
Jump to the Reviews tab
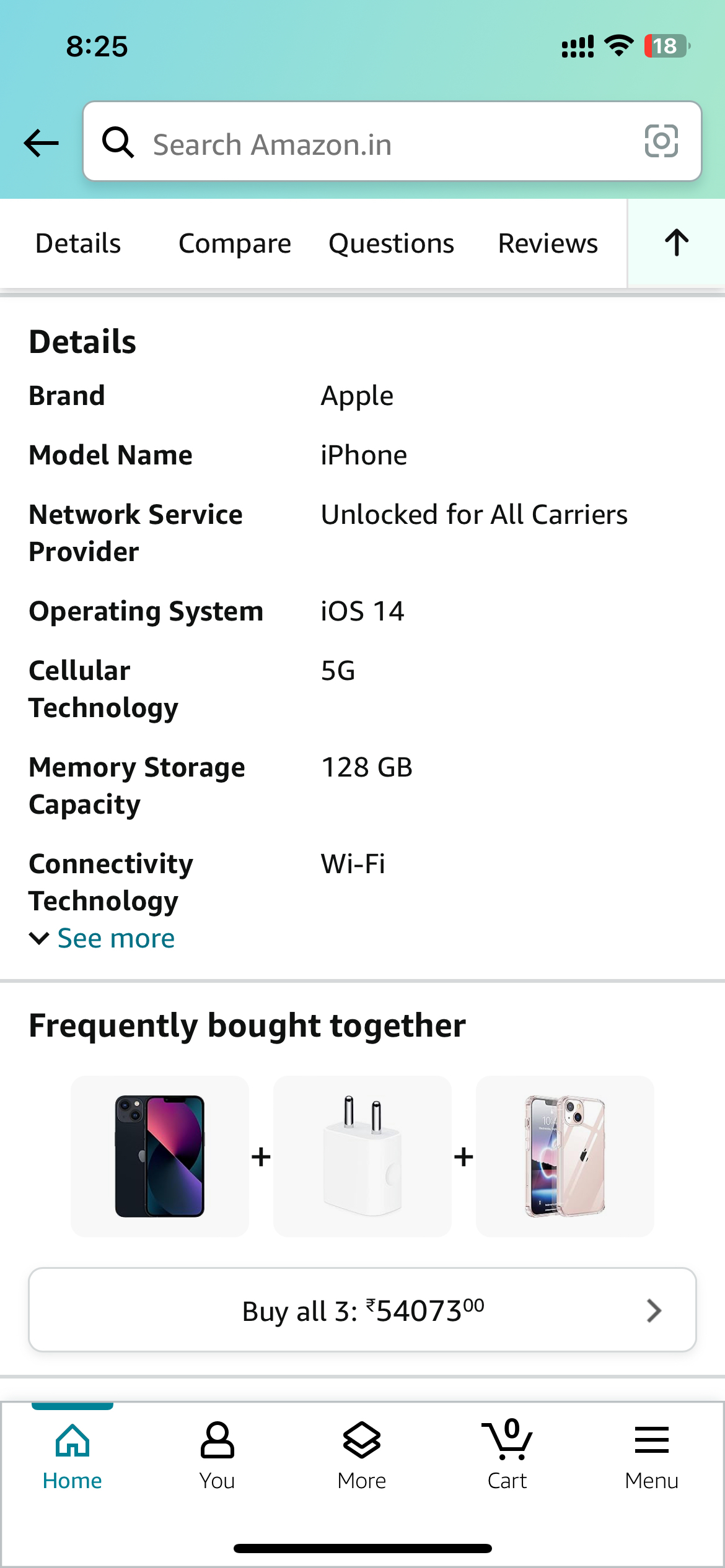coord(548,243)
